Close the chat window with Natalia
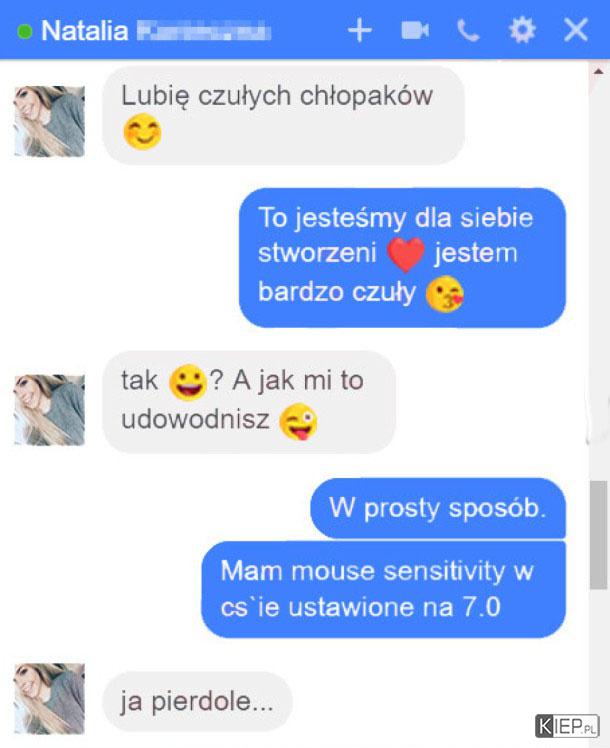 [x=576, y=31]
